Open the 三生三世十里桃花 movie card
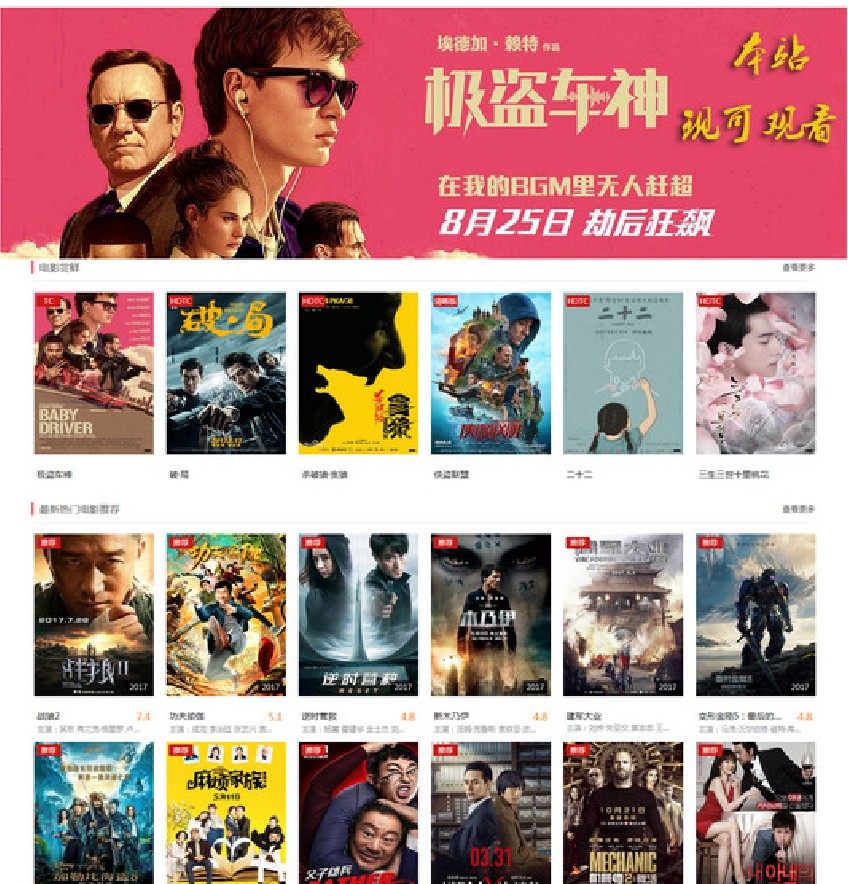The height and width of the screenshot is (884, 848). pos(755,372)
